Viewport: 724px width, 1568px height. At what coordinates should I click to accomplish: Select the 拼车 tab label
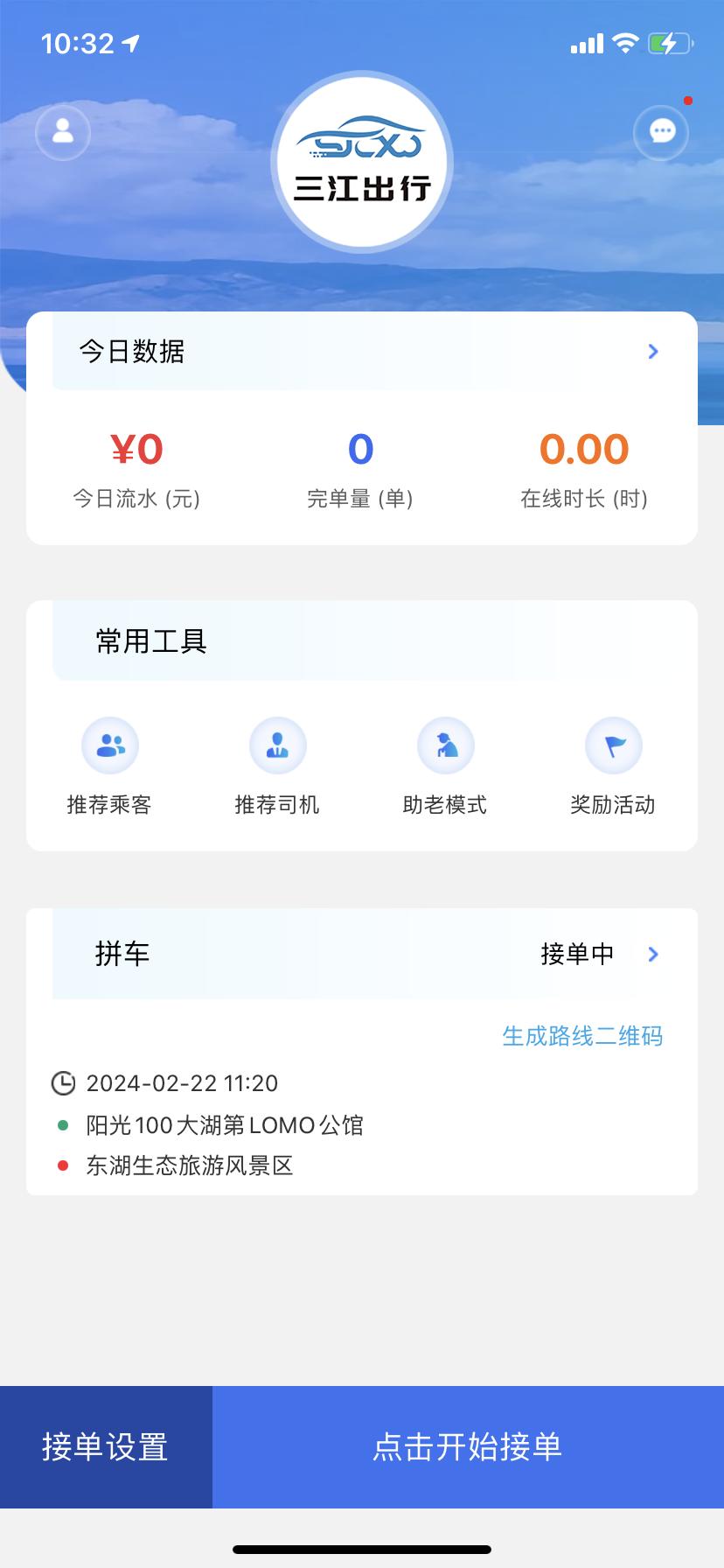(x=122, y=954)
